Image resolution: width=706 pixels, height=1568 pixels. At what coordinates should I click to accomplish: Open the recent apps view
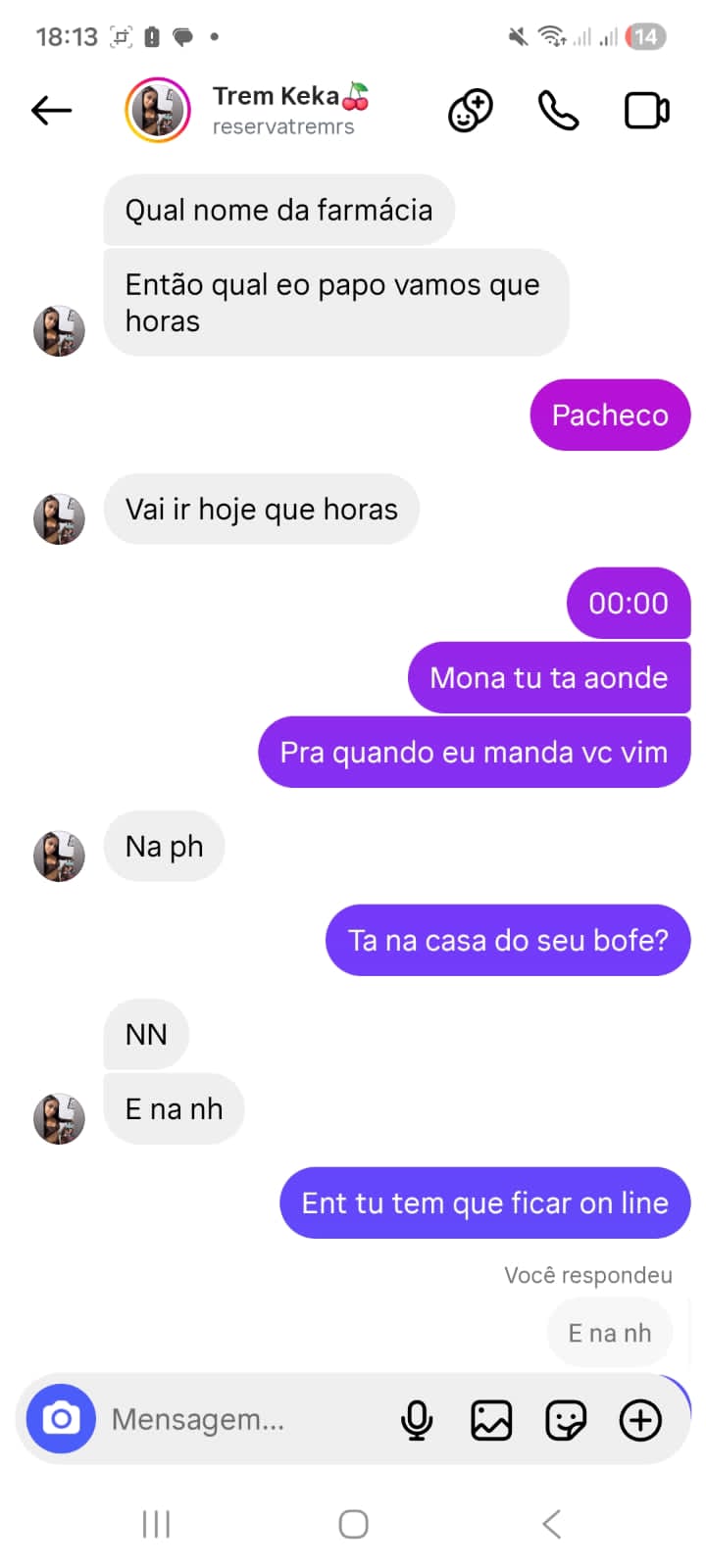[156, 1524]
